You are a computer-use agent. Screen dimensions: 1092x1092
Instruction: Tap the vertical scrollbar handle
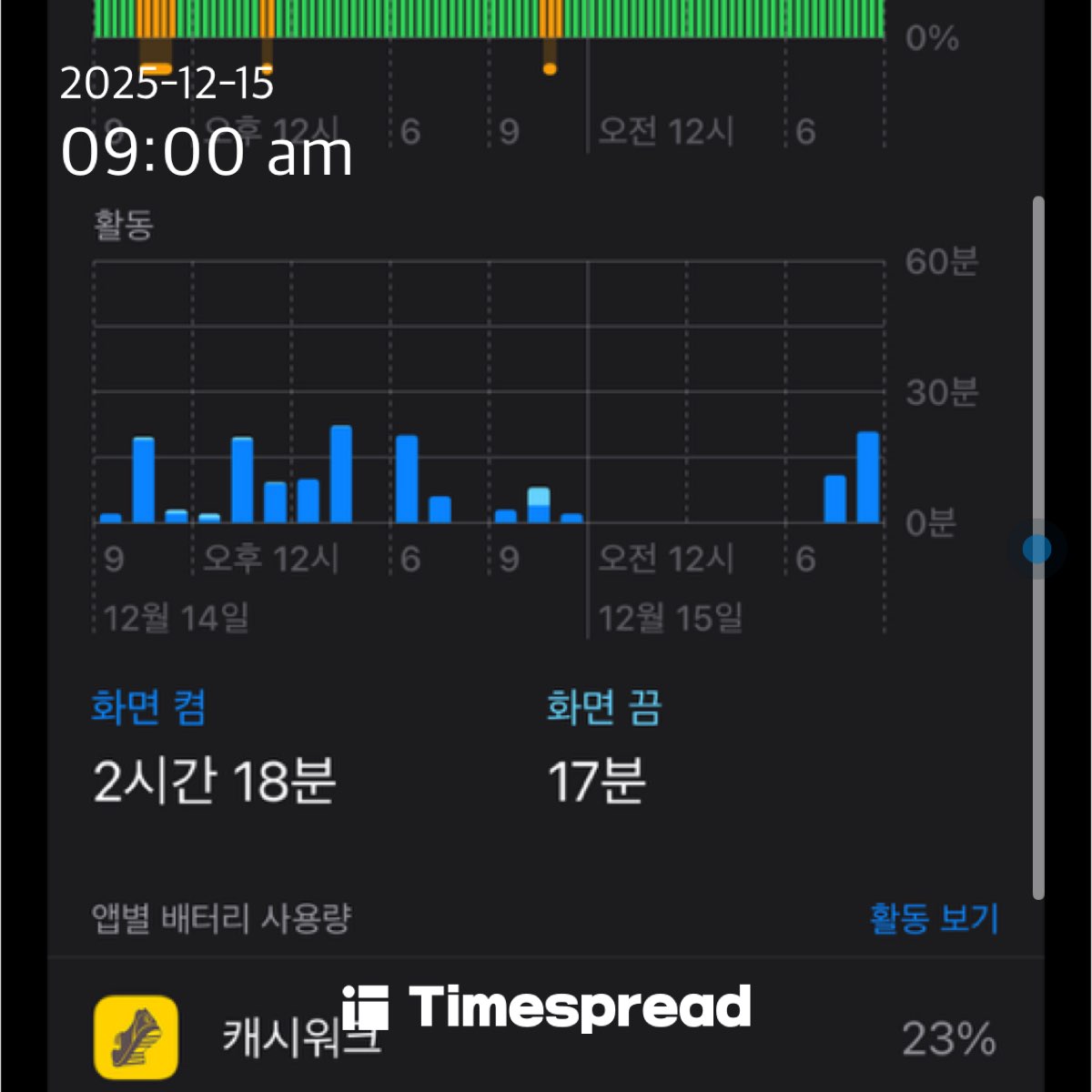pos(1037,549)
